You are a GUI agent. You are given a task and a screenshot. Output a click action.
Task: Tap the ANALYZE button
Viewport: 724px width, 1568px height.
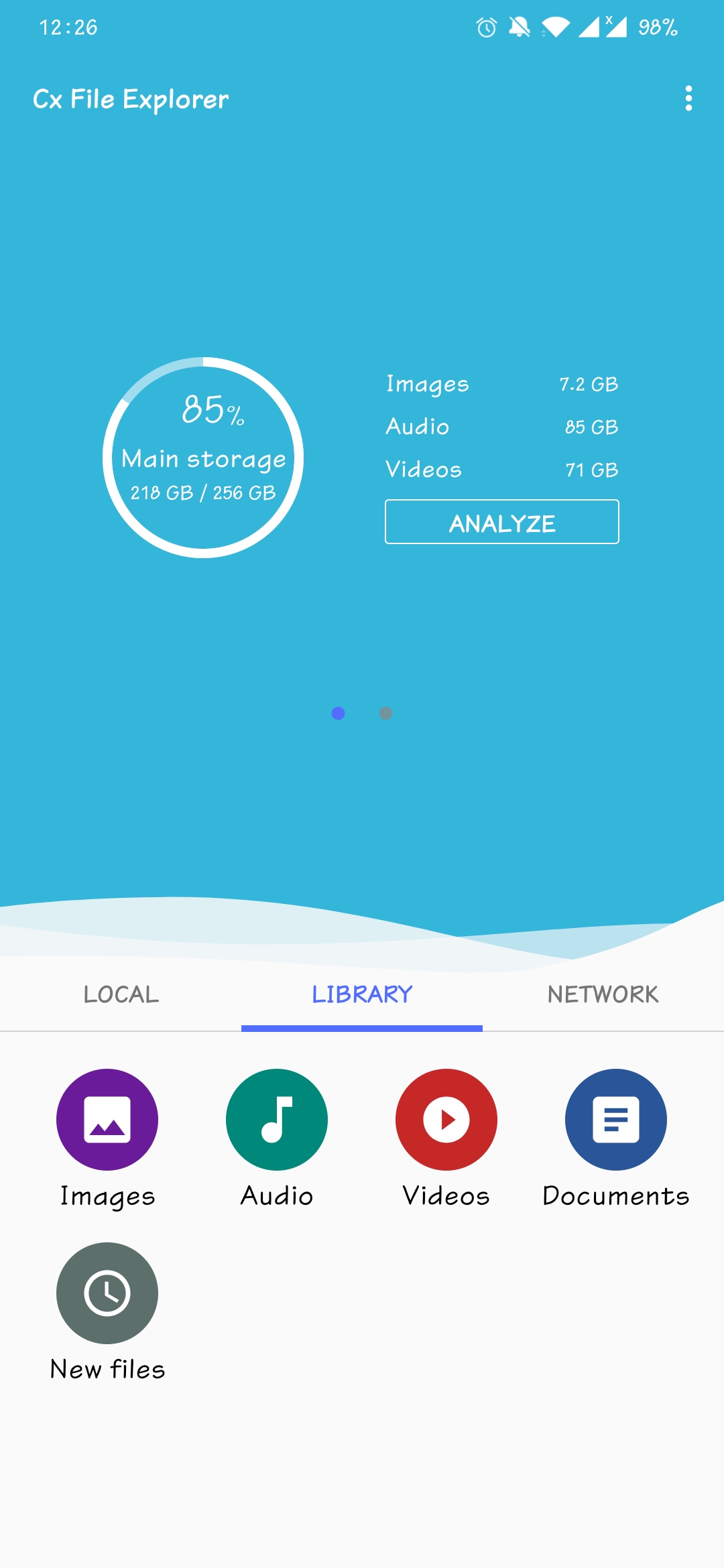[x=501, y=522]
